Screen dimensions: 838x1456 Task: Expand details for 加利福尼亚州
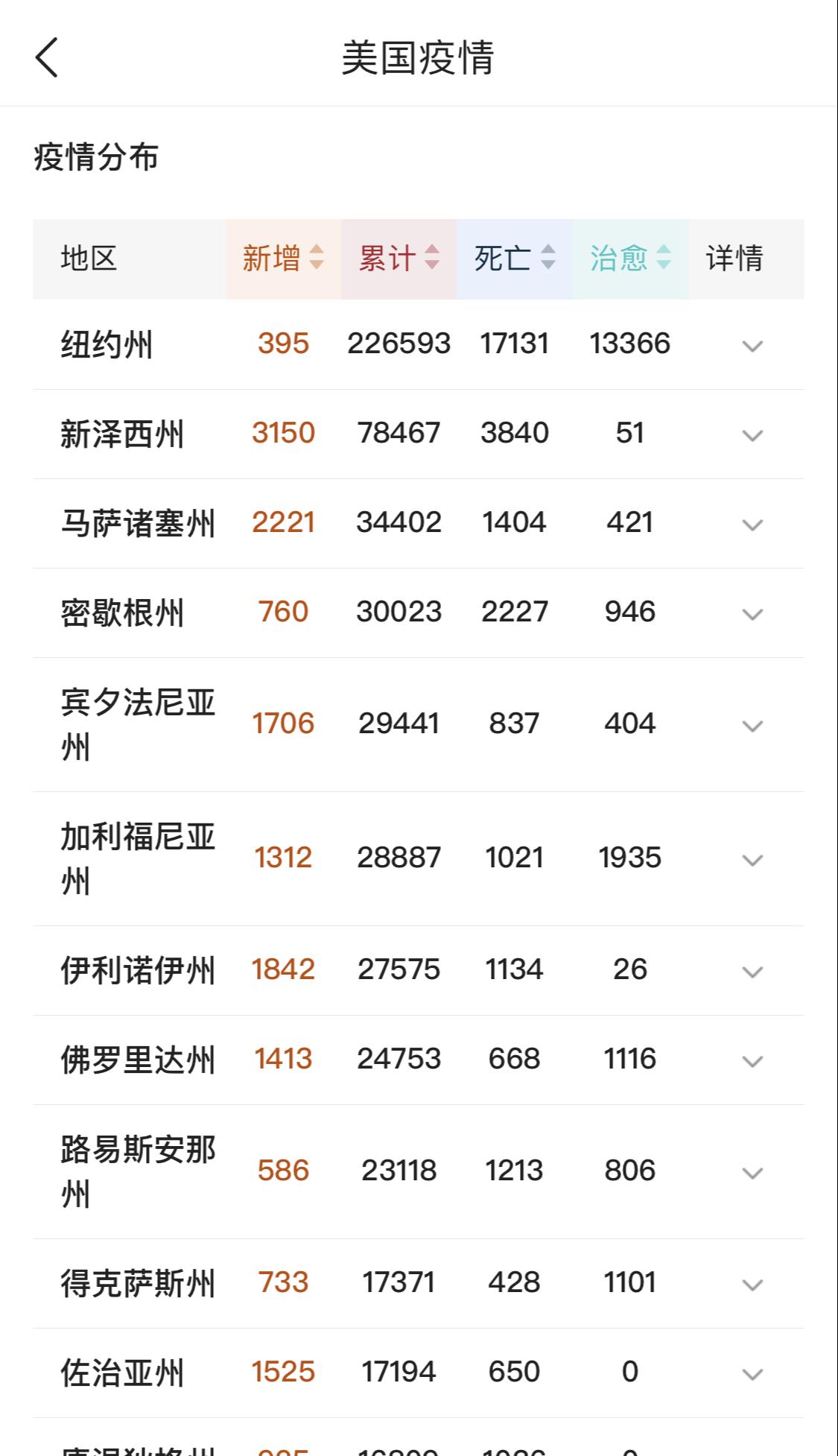(x=752, y=860)
